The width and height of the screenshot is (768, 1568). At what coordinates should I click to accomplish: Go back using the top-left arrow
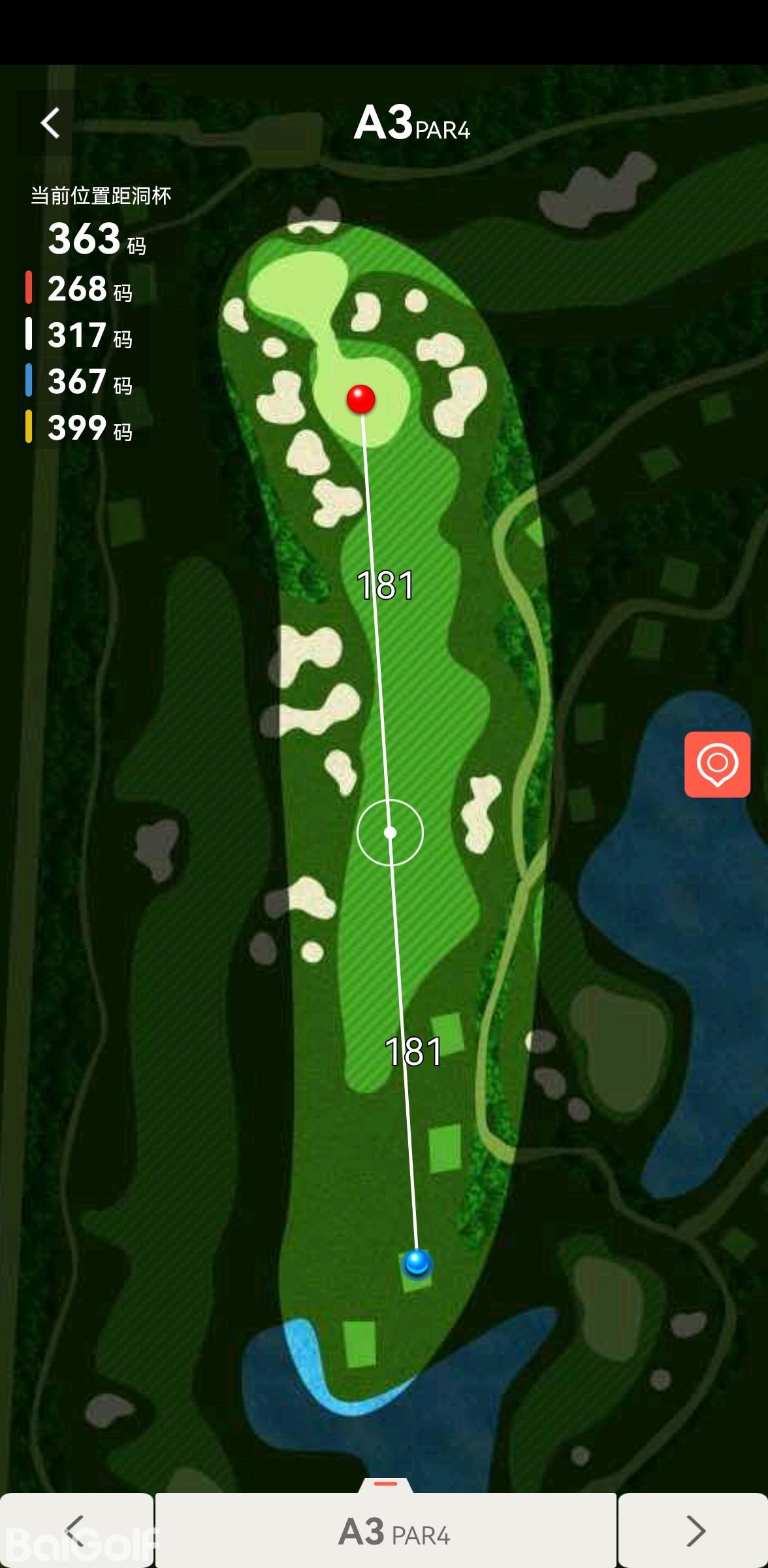(50, 123)
